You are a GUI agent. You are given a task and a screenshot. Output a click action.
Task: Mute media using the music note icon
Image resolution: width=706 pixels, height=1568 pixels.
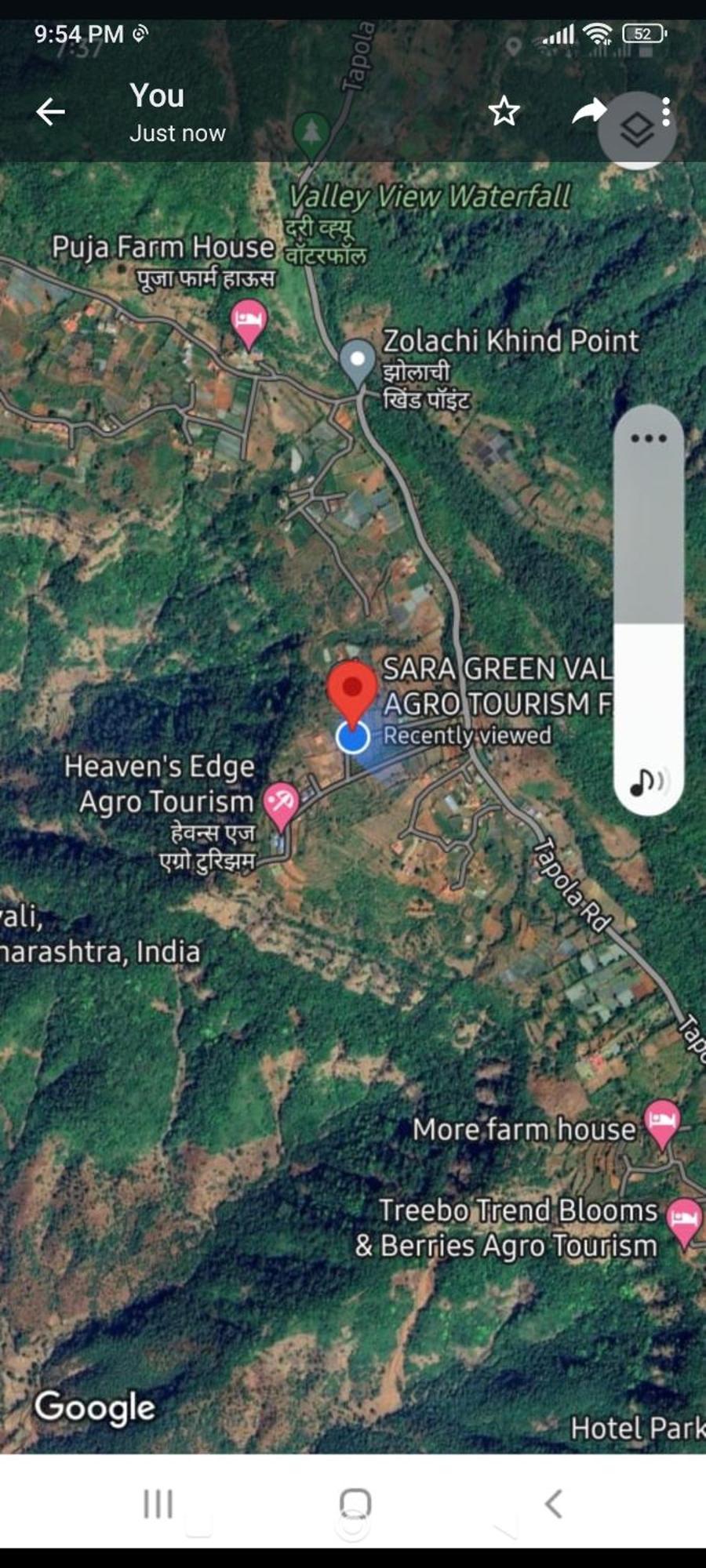coord(649,781)
